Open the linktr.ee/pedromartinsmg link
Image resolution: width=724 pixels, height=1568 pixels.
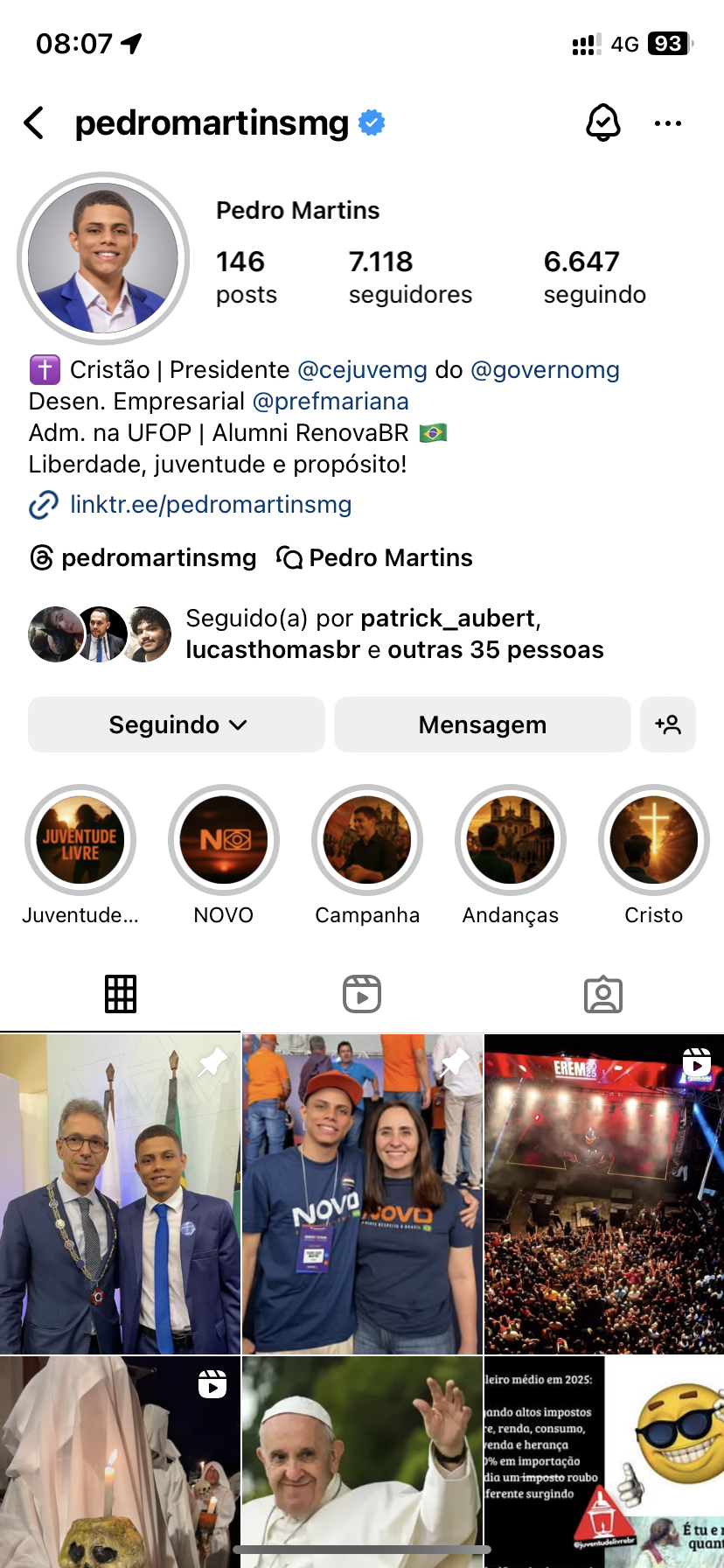coord(210,505)
